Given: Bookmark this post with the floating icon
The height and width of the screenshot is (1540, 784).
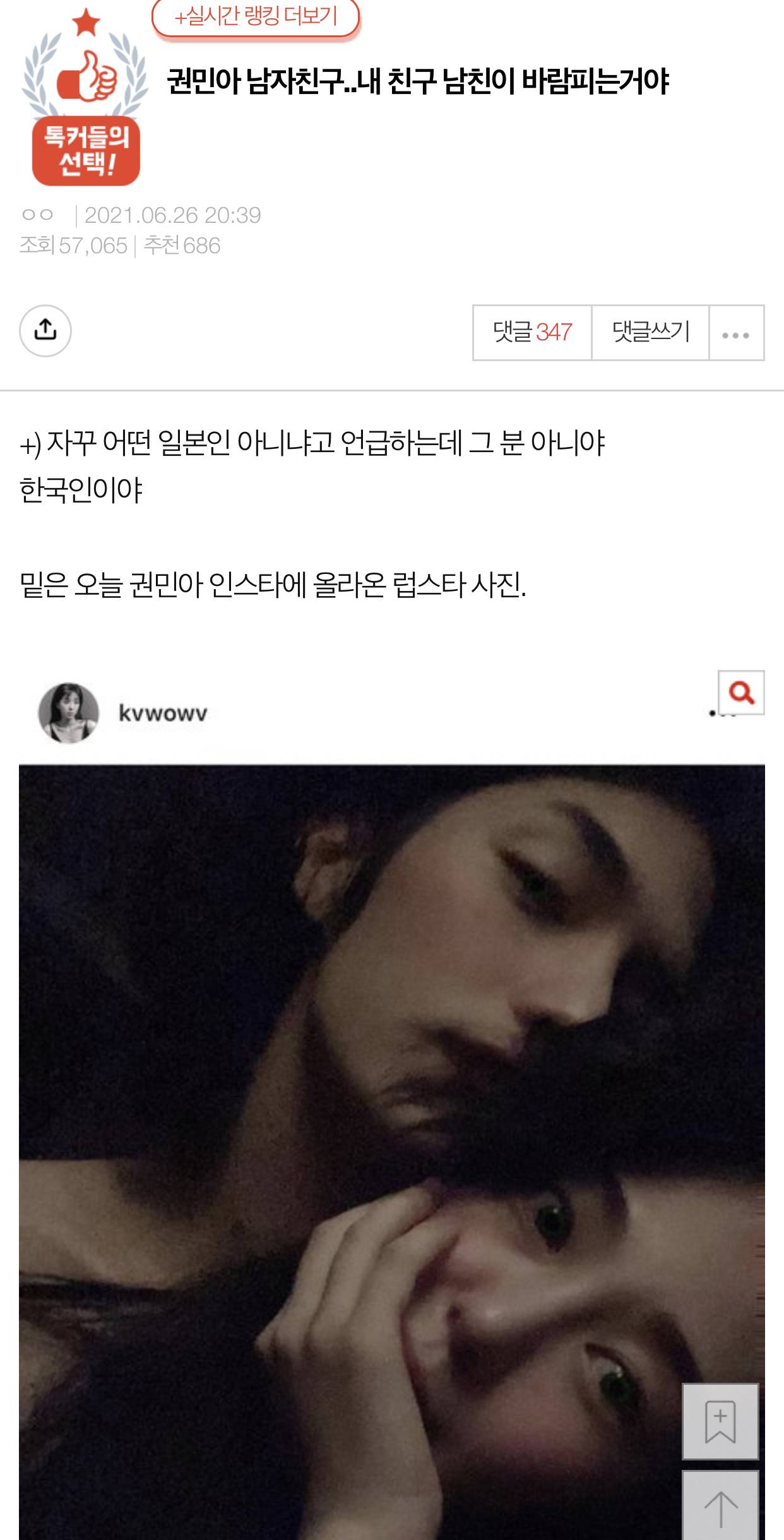Looking at the screenshot, I should tap(720, 1421).
